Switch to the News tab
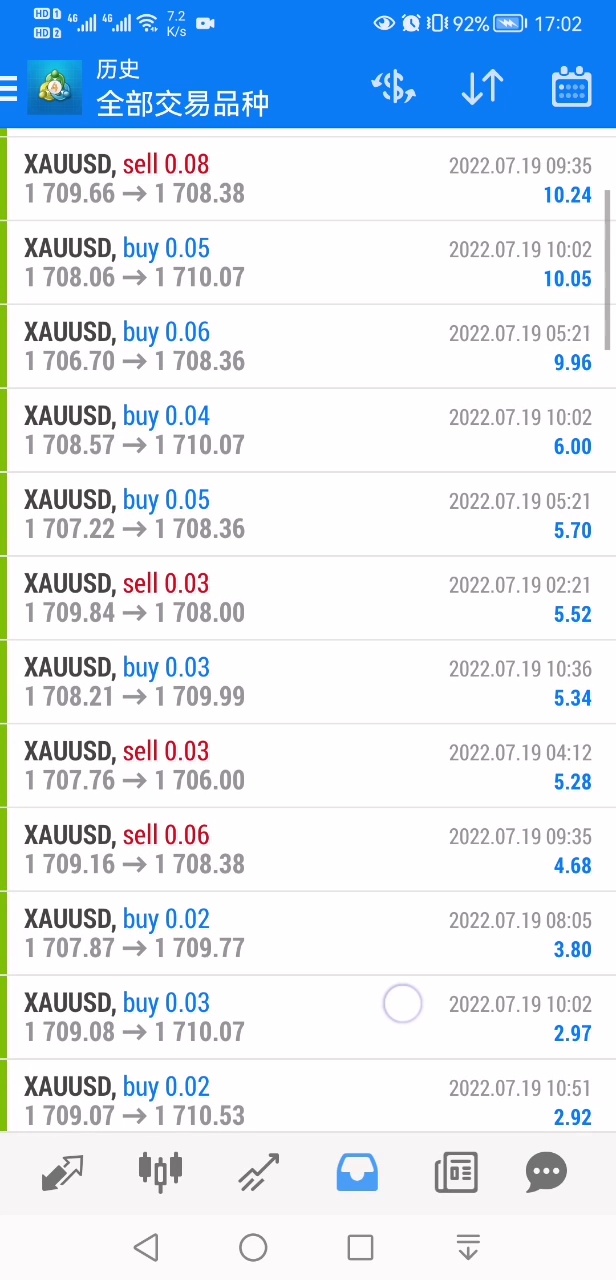The height and width of the screenshot is (1280, 616). pyautogui.click(x=455, y=1171)
